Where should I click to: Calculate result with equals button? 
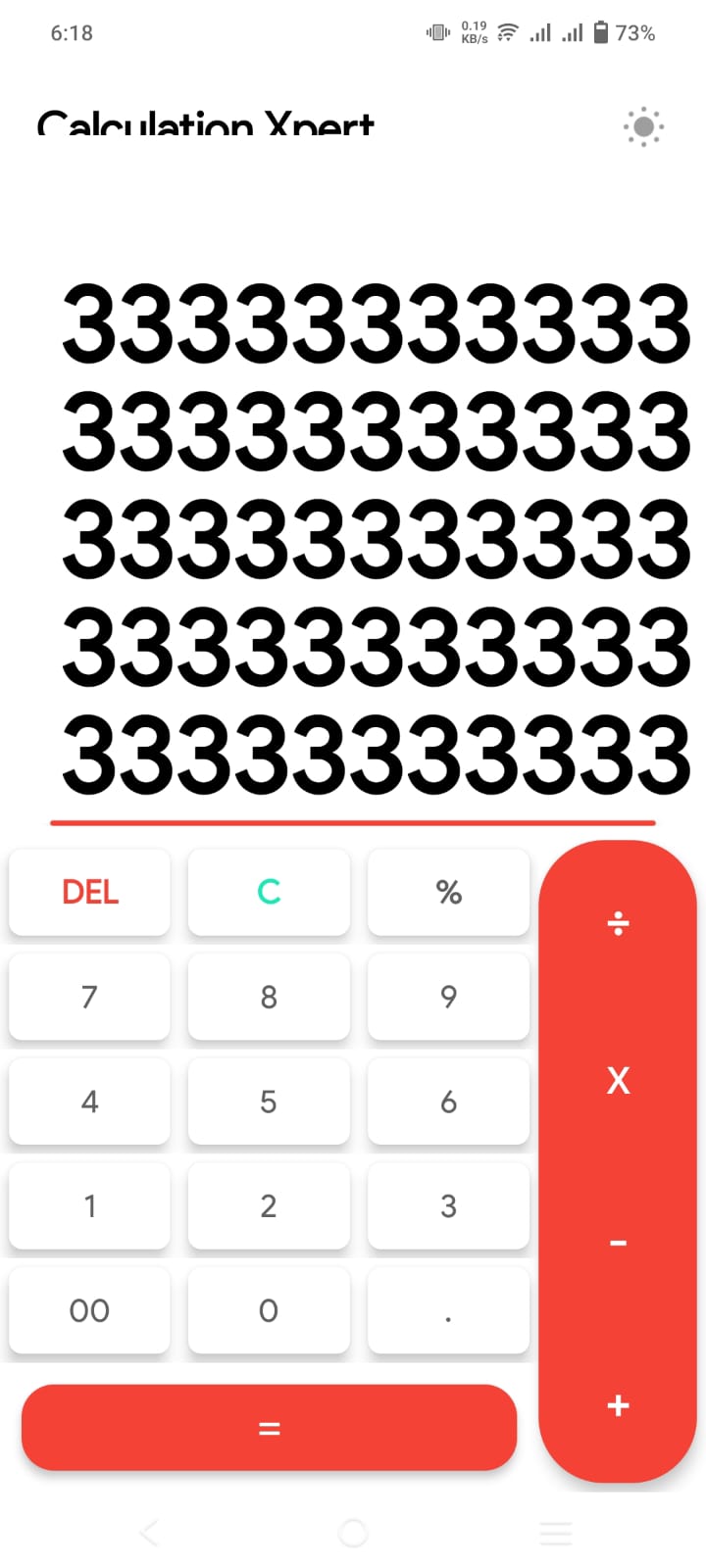(269, 1428)
